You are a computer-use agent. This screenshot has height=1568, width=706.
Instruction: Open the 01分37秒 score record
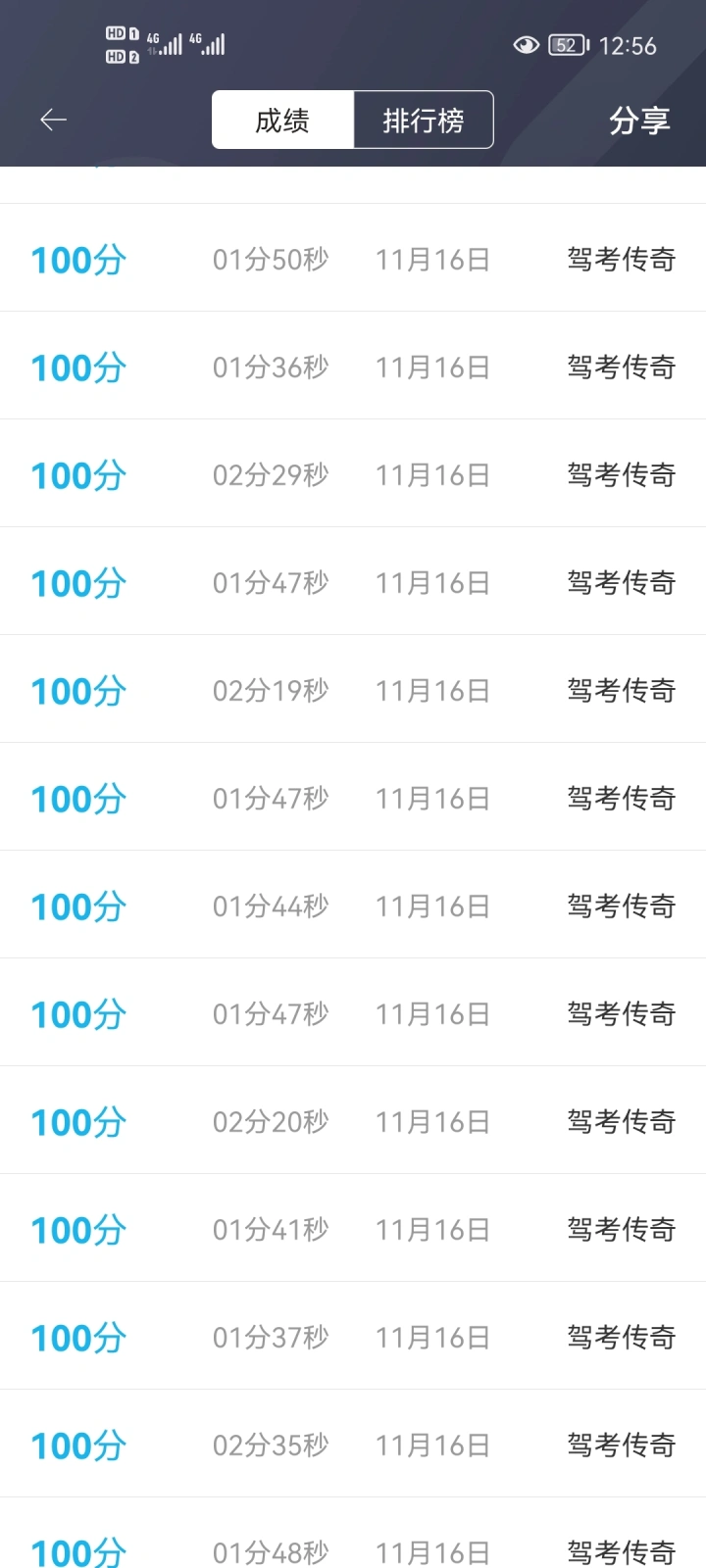353,1336
